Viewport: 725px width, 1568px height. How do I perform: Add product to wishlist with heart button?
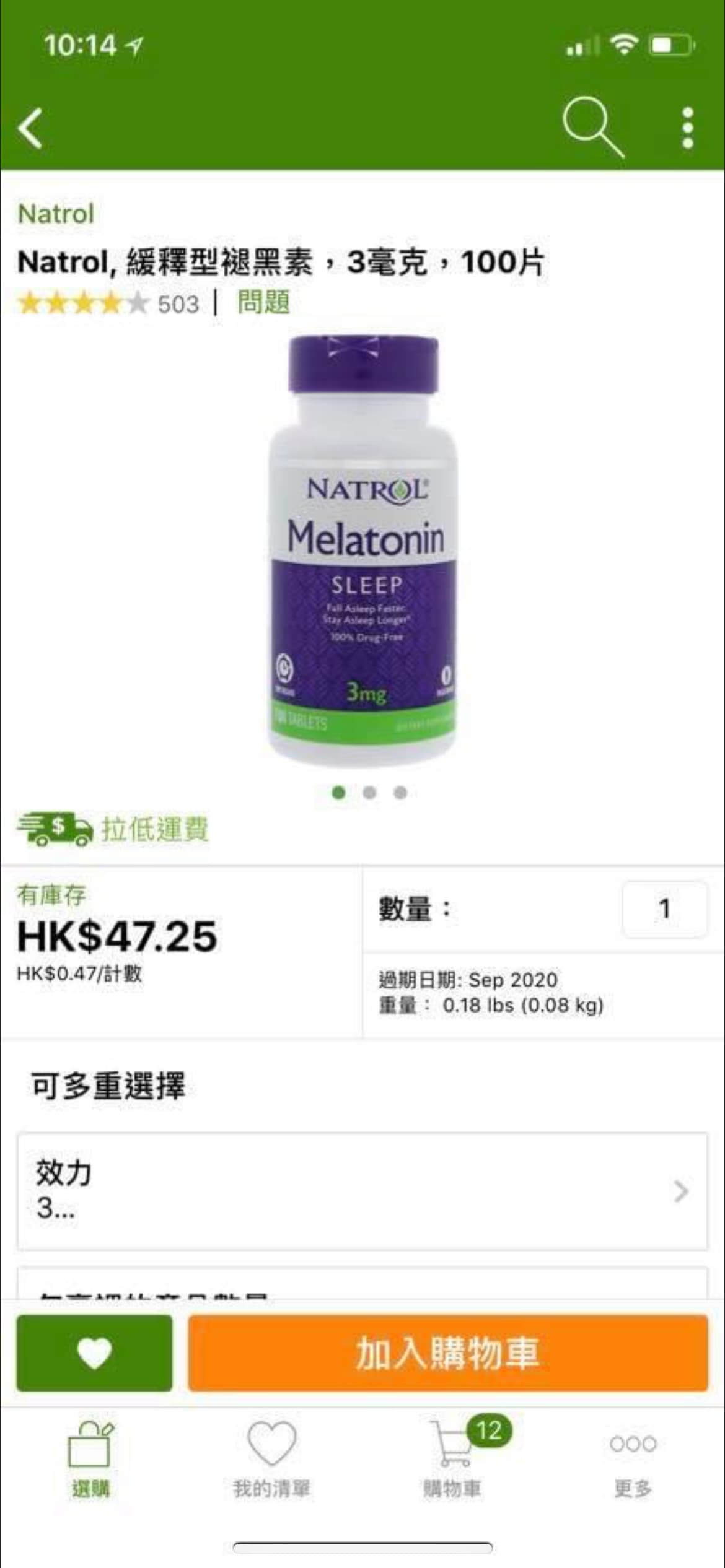(94, 1353)
